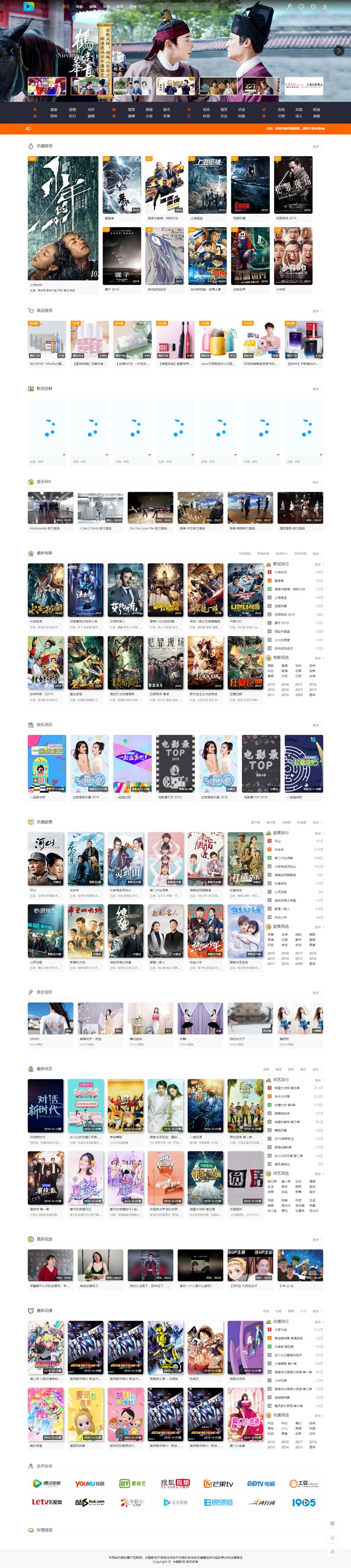Image resolution: width=351 pixels, height=1568 pixels.
Task: Open the download icon in header
Action: (x=324, y=6)
